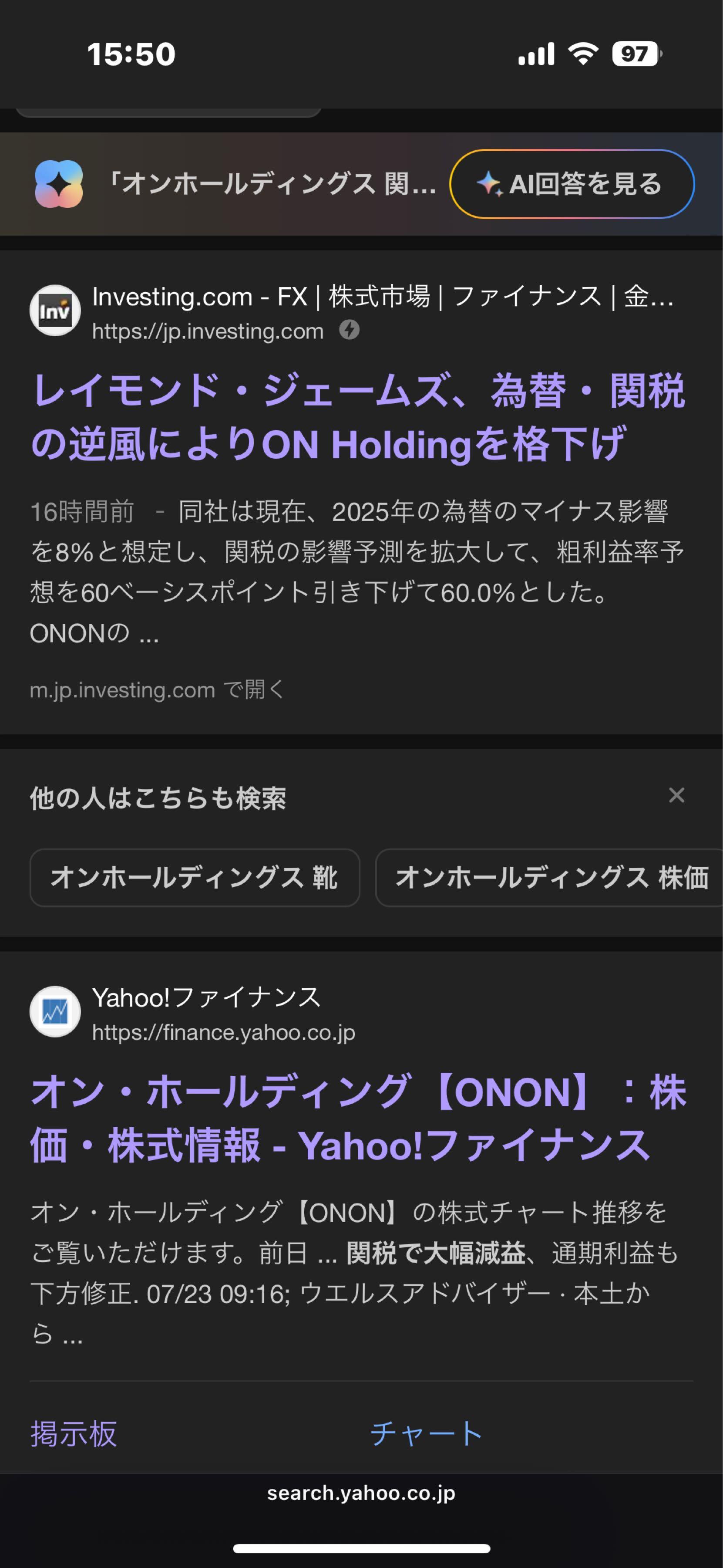This screenshot has width=723, height=1568.
Task: Click the 97% battery indicator
Action: click(632, 54)
